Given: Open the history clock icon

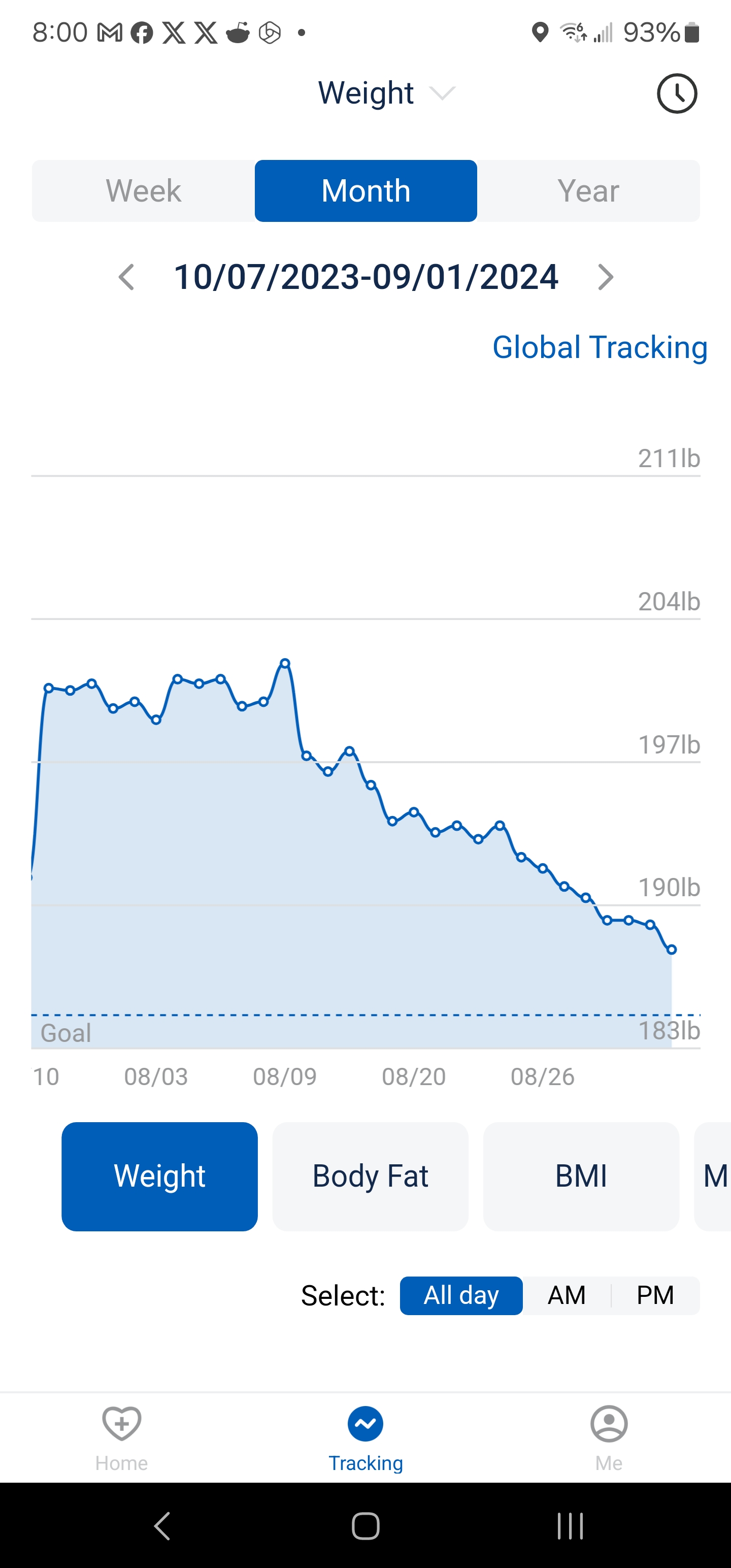Looking at the screenshot, I should 676,94.
